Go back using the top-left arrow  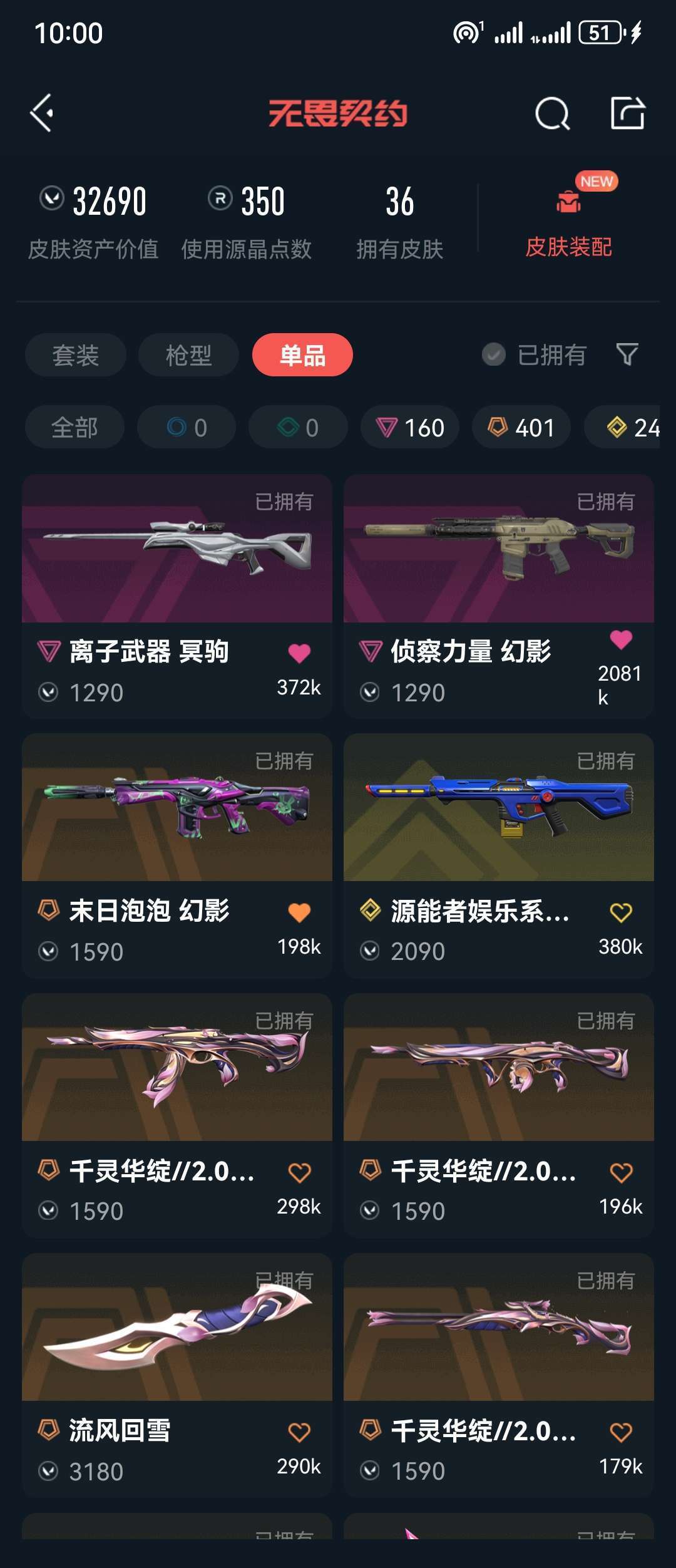tap(42, 113)
